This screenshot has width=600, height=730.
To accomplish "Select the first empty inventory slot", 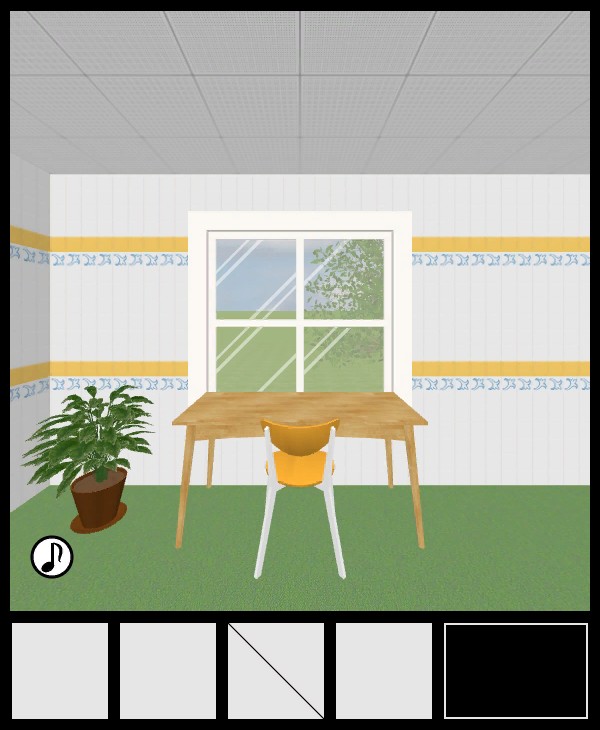I will [60, 671].
